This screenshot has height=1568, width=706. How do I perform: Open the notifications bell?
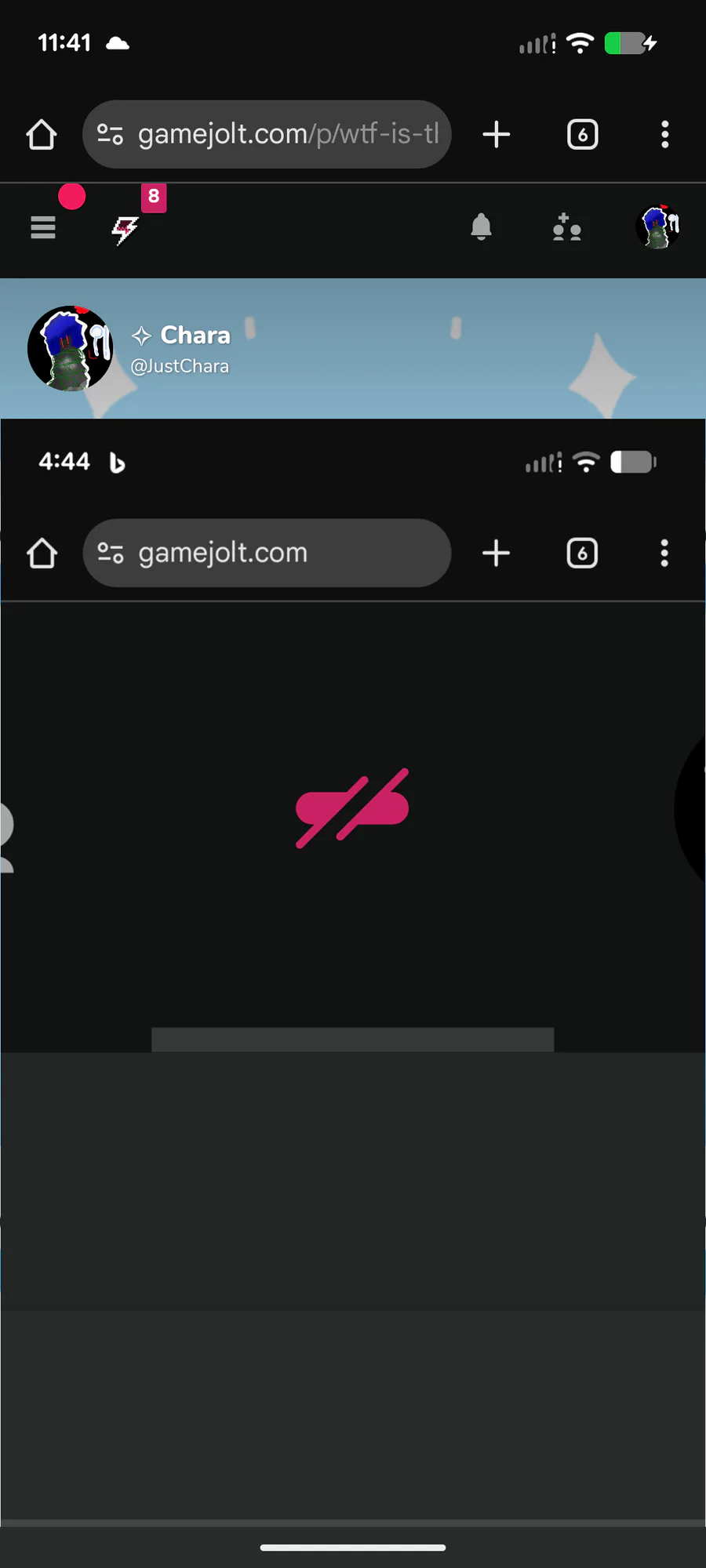(x=481, y=227)
